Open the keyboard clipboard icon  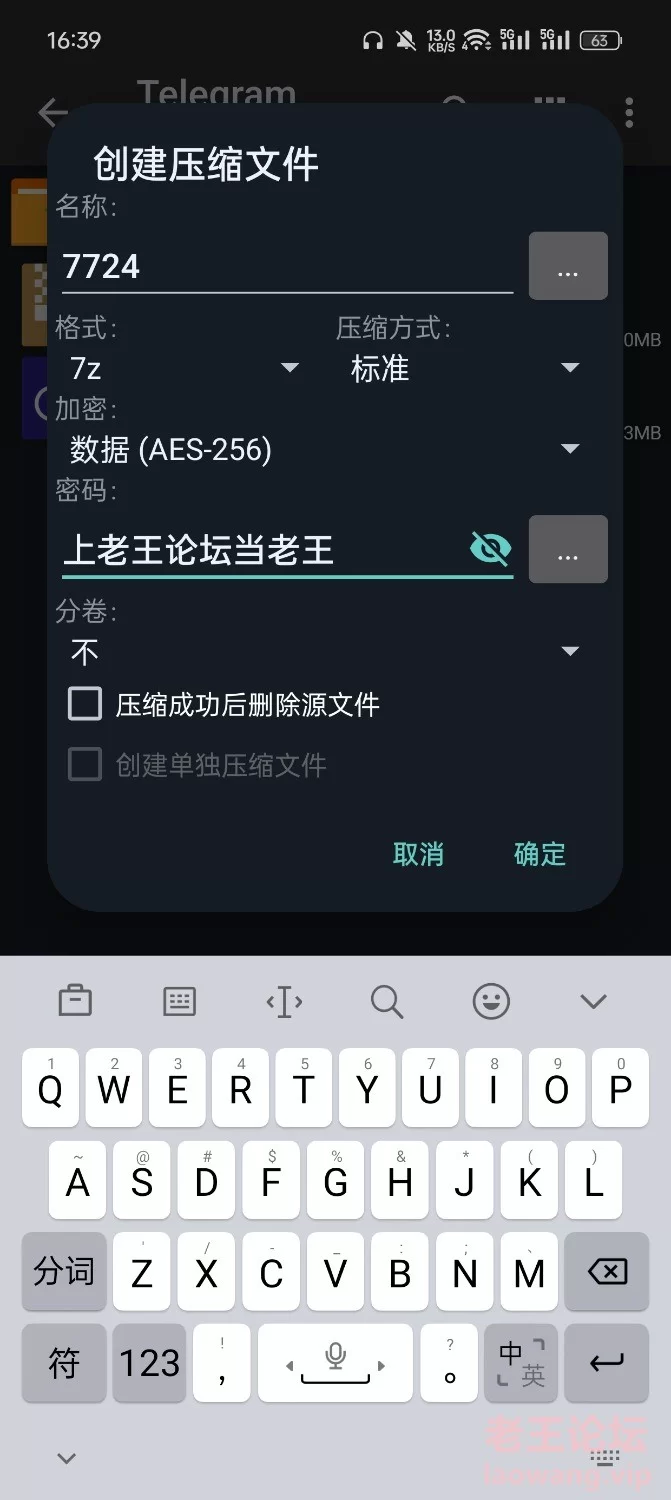tap(75, 1001)
